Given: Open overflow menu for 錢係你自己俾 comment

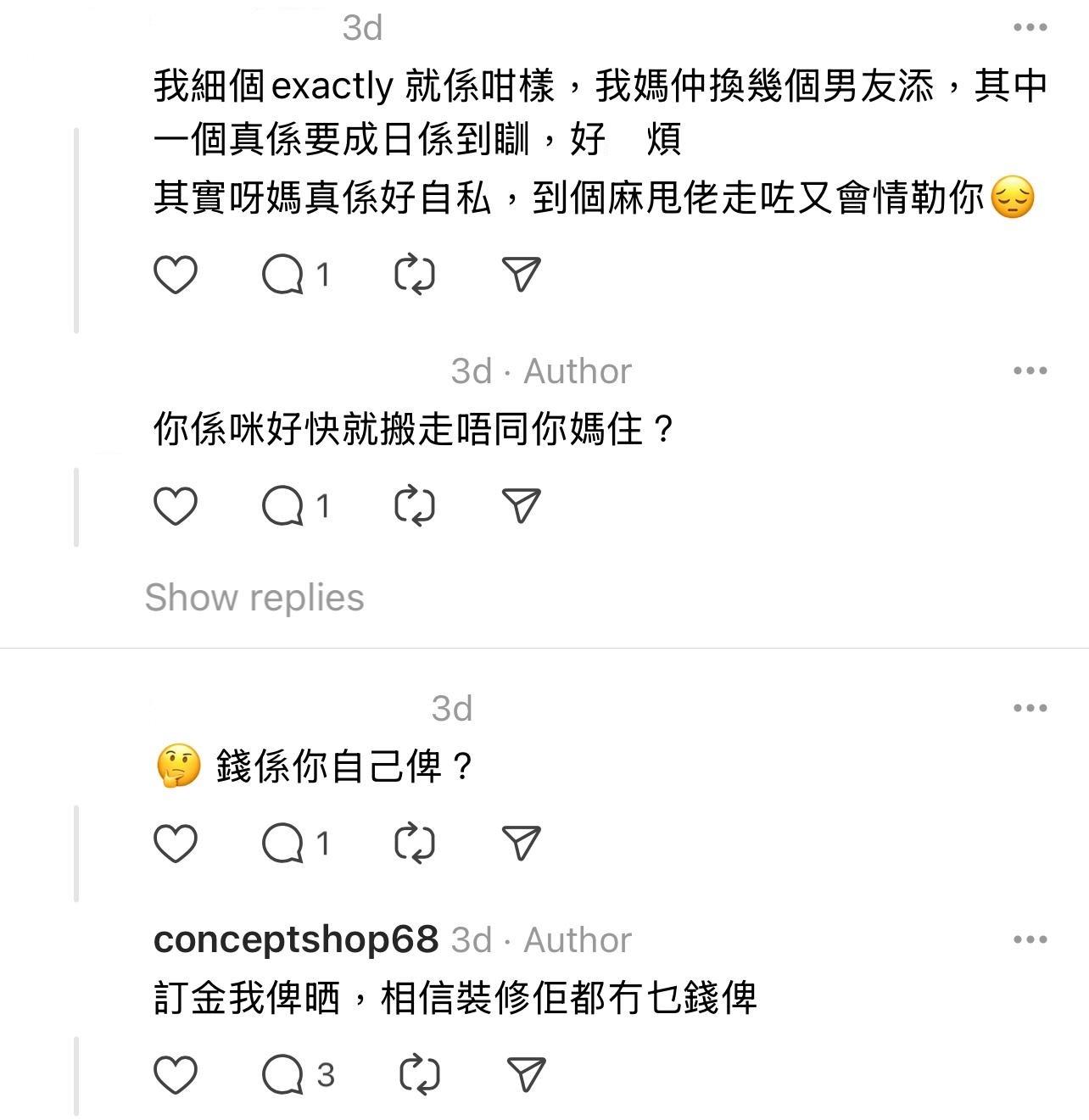Looking at the screenshot, I should pos(1030,708).
